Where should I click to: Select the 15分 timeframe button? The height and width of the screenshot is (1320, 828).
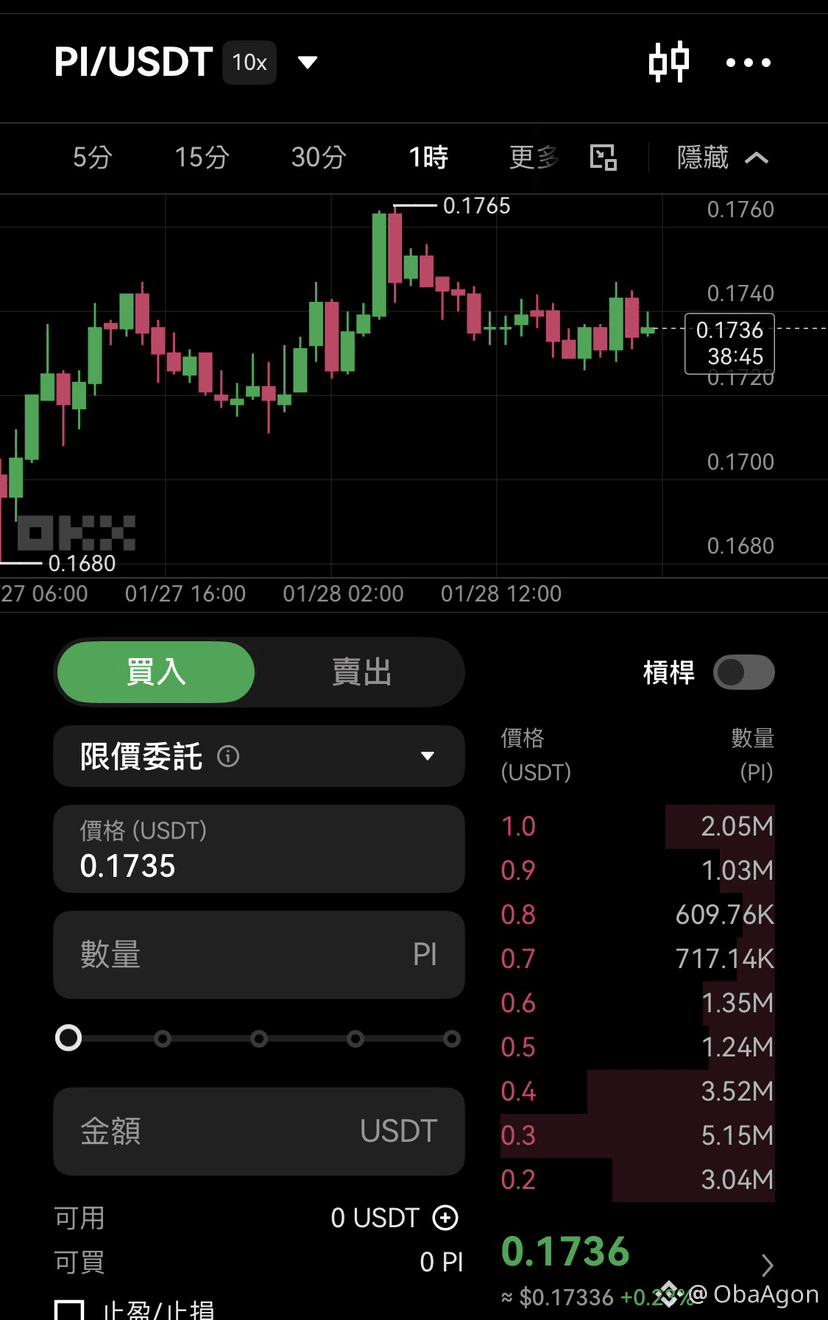click(x=201, y=158)
